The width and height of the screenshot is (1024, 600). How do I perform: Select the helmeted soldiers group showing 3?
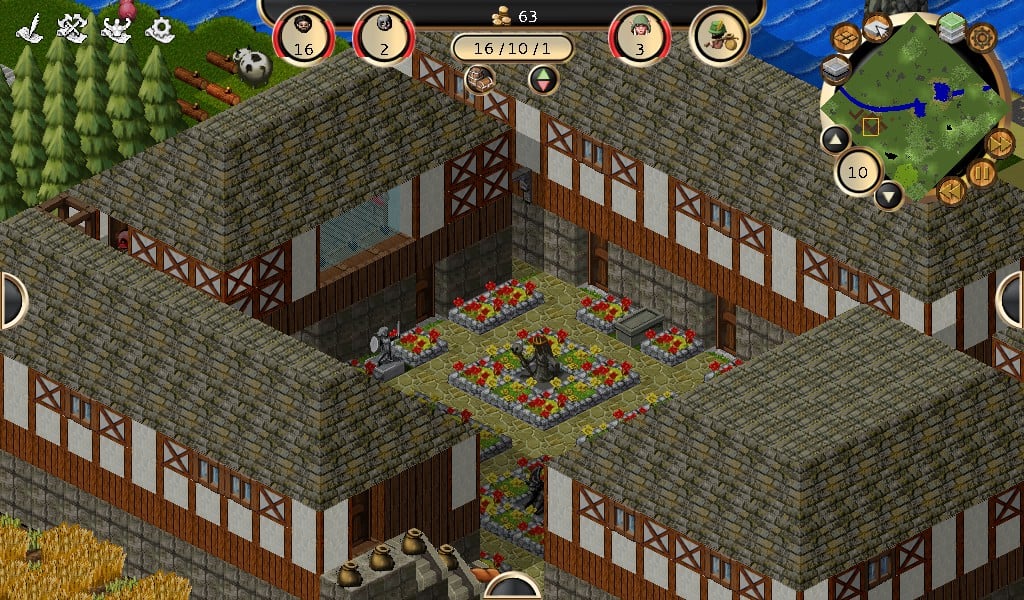[x=638, y=34]
